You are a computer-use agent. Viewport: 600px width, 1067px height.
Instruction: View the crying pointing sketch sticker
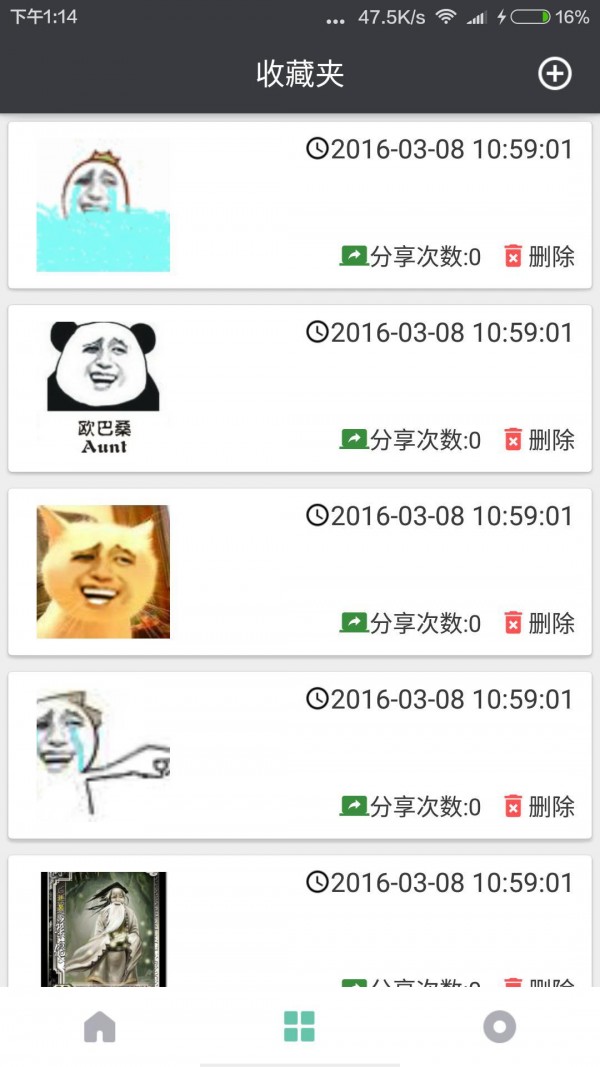103,754
